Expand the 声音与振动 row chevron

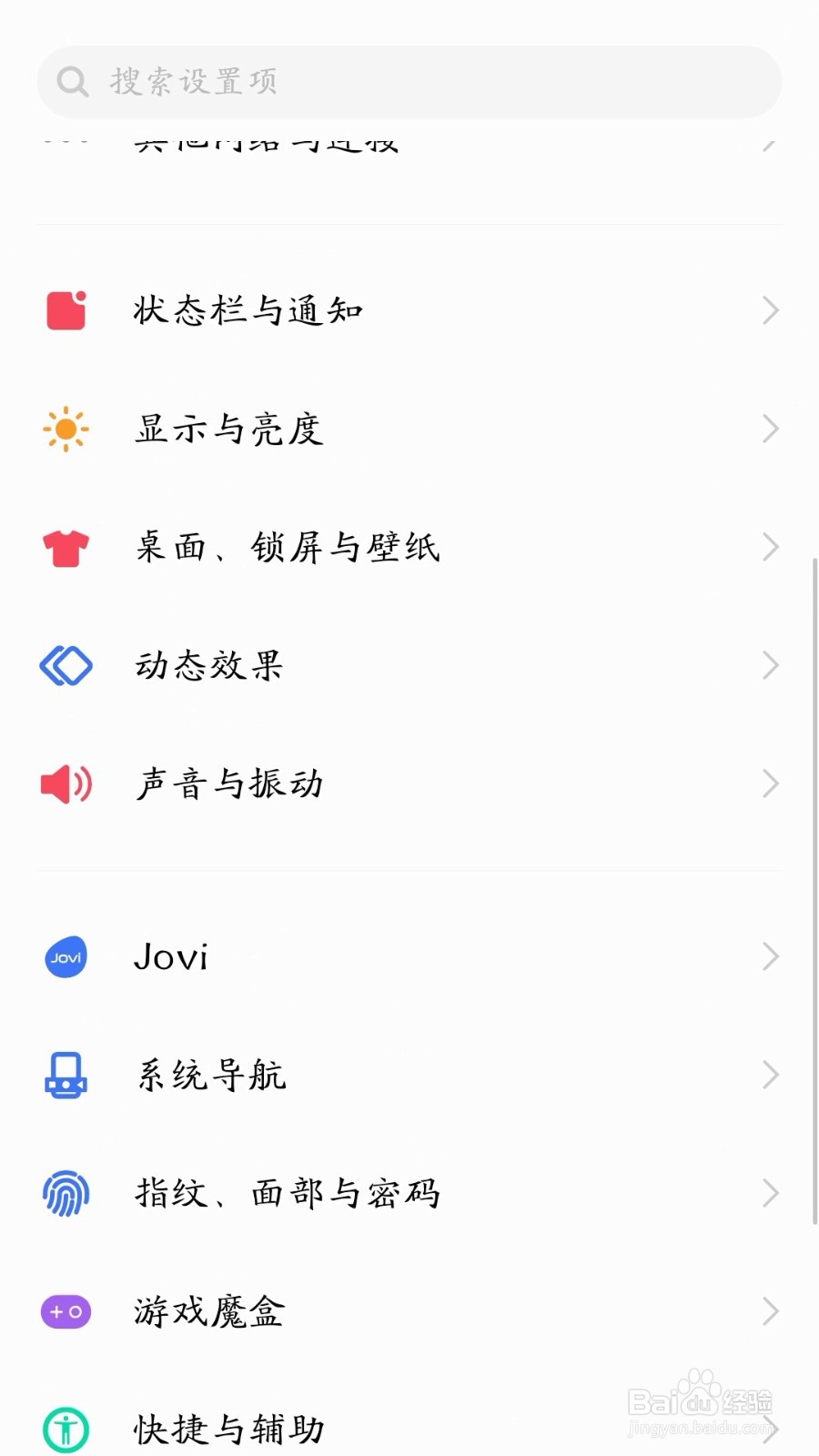click(769, 784)
